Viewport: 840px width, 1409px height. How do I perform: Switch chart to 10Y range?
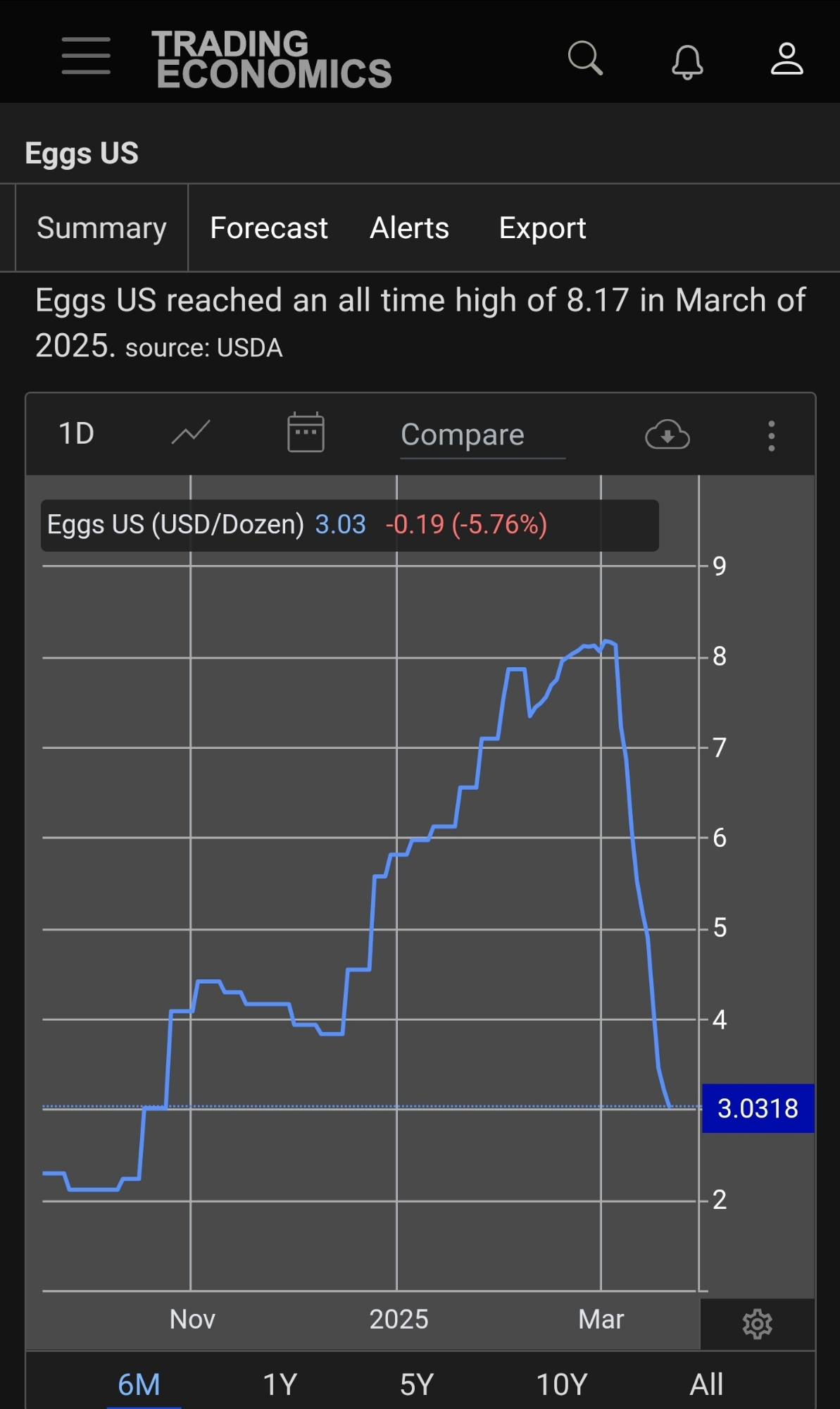click(562, 1384)
